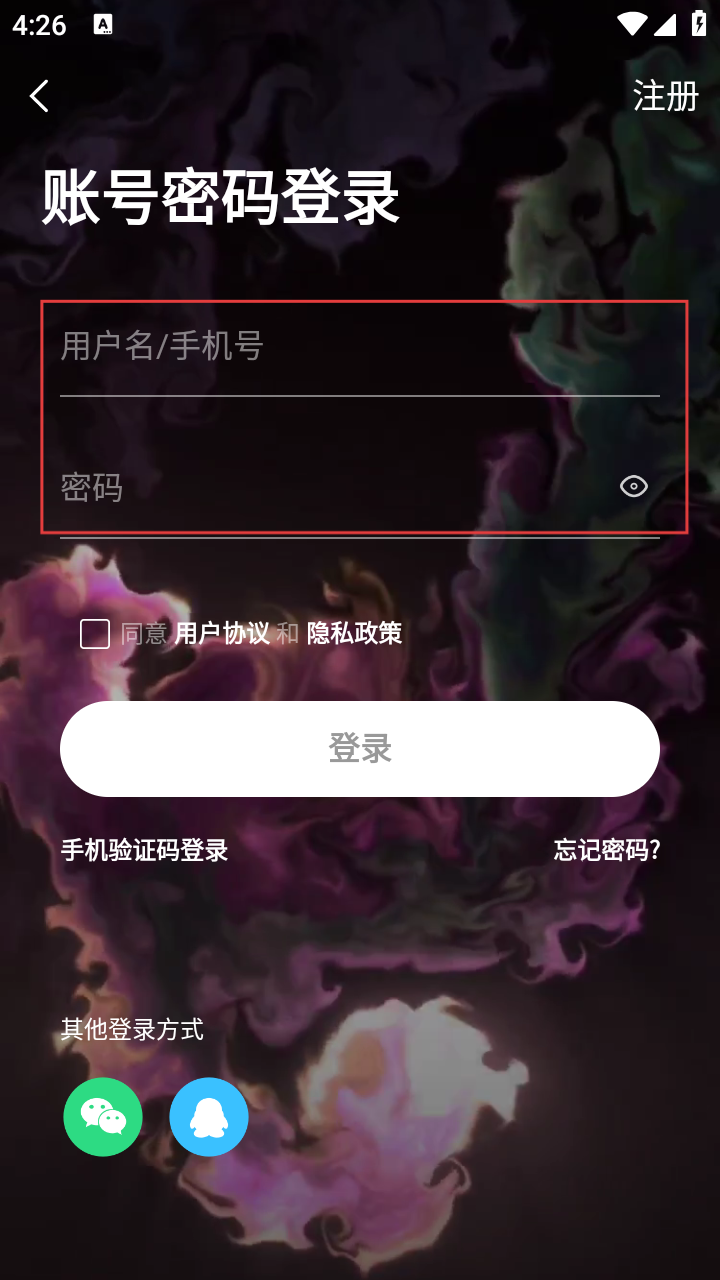Image resolution: width=720 pixels, height=1280 pixels.
Task: Switch to 手机验证码登录
Action: click(145, 850)
